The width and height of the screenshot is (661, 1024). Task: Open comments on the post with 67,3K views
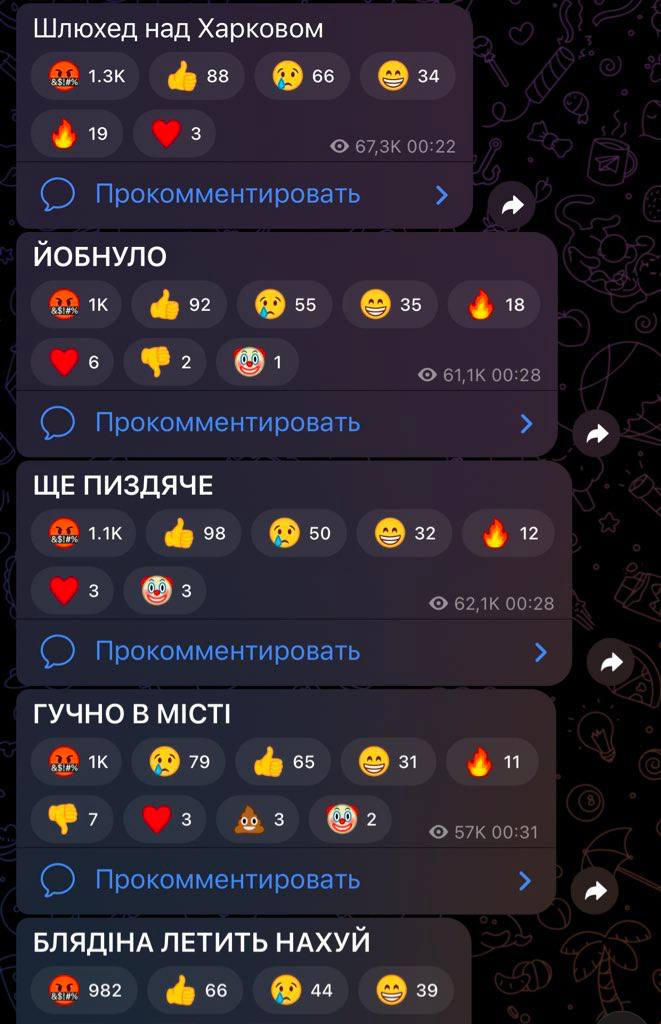pos(227,194)
